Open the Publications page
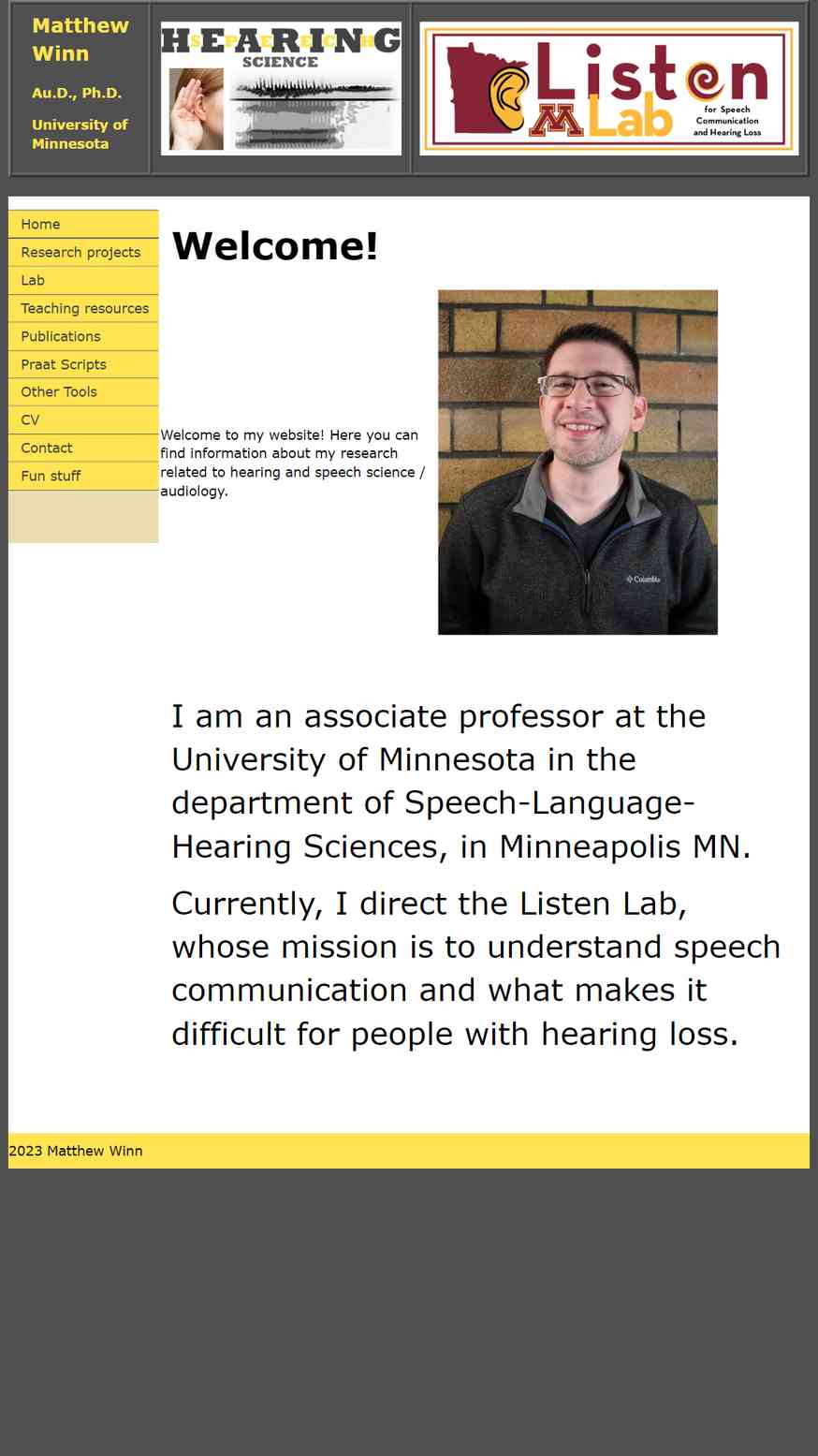This screenshot has width=818, height=1456. coord(83,336)
